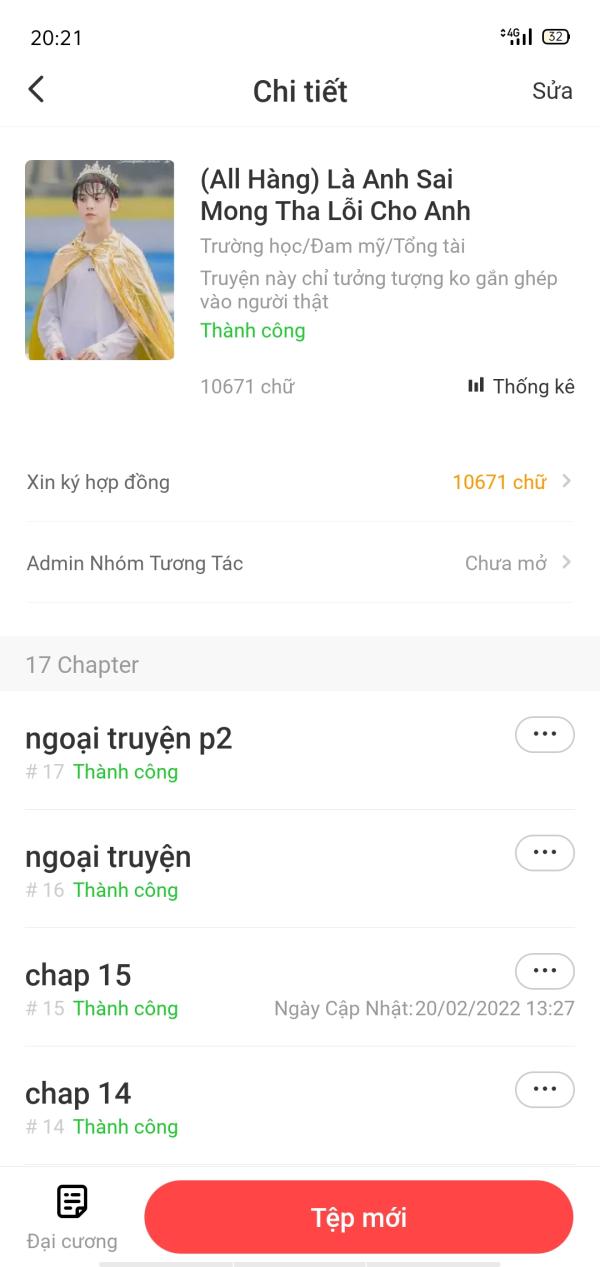The image size is (600, 1267).
Task: Open chapter #16 ngoại truyện
Action: coord(108,857)
